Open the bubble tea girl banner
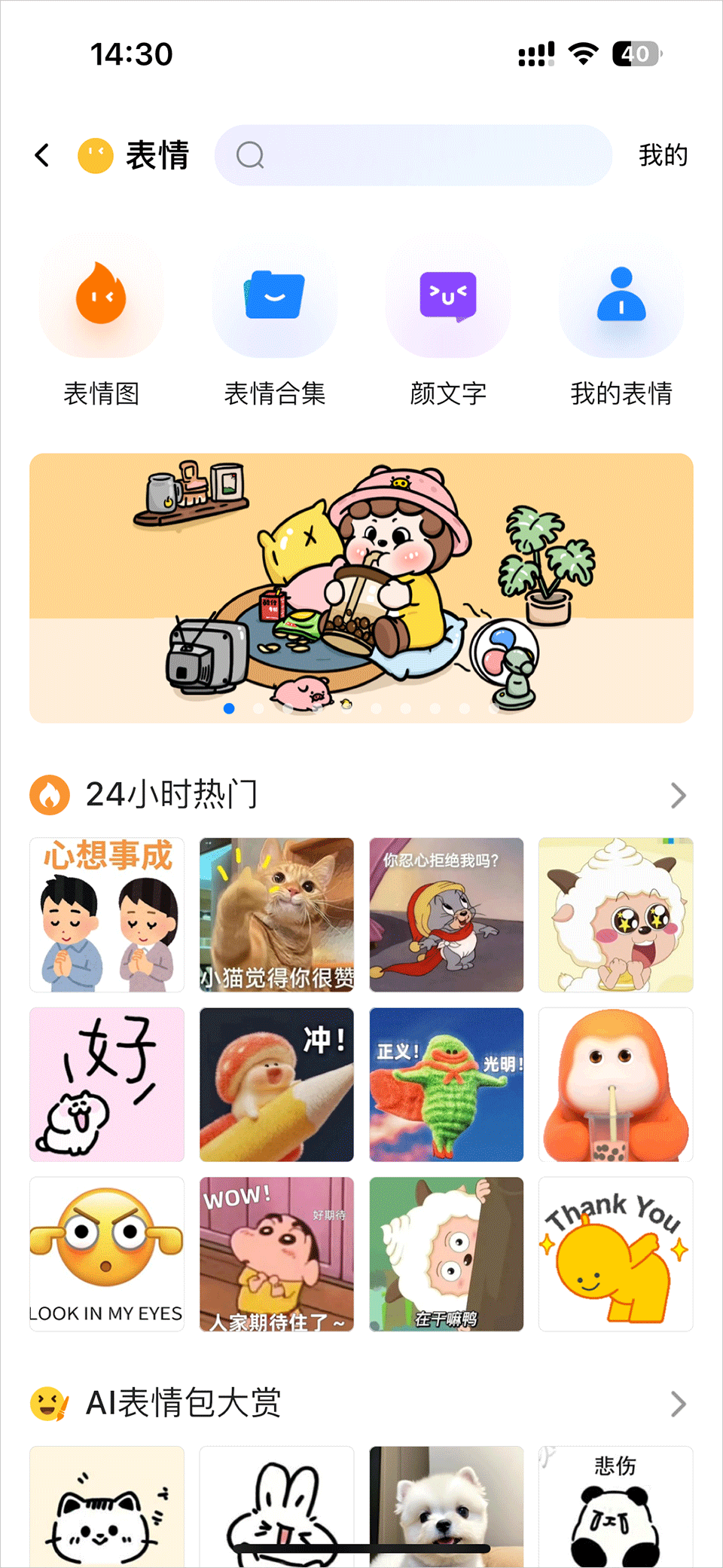Viewport: 723px width, 1568px height. click(361, 588)
